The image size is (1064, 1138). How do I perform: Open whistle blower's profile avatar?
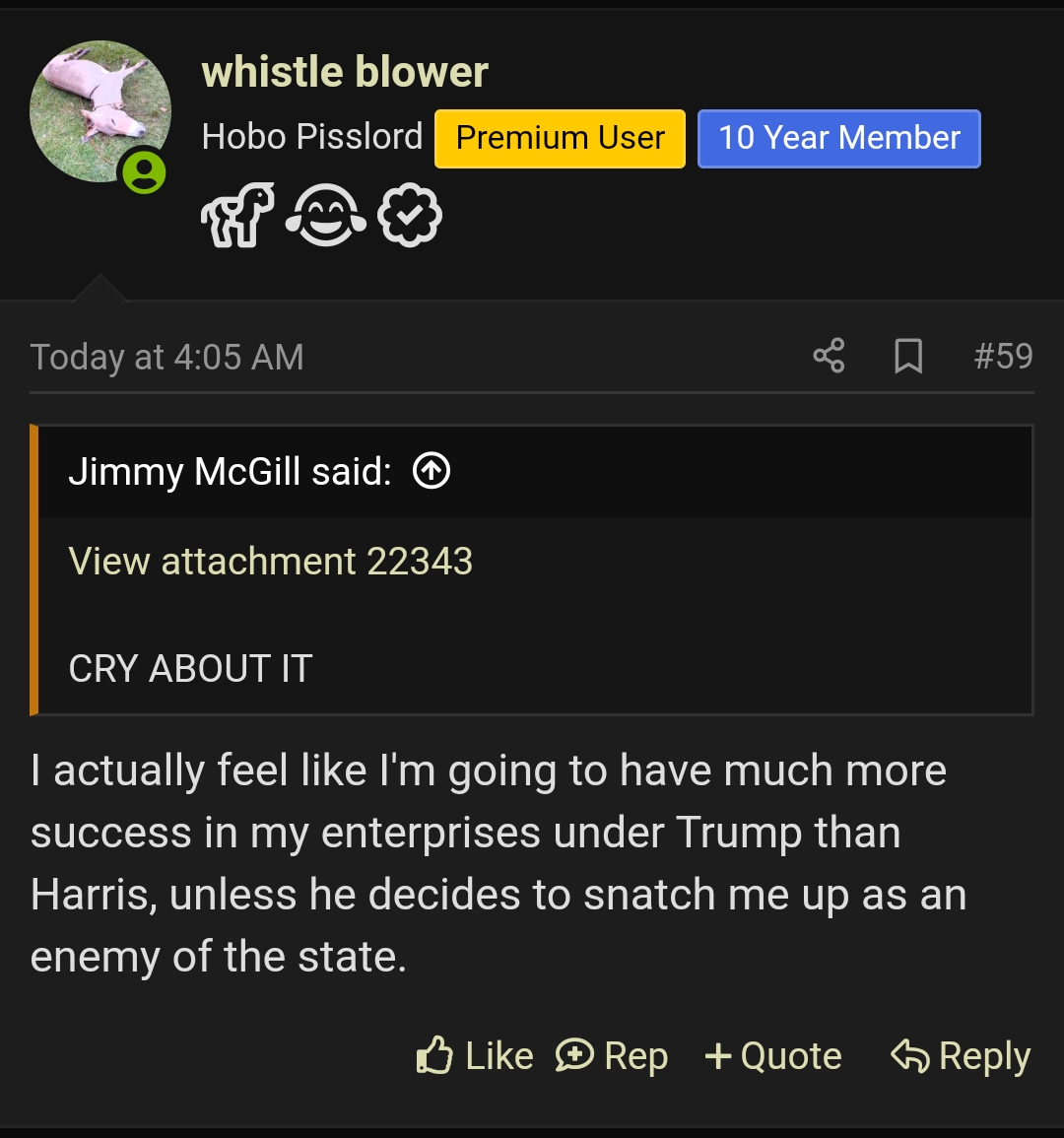[100, 111]
